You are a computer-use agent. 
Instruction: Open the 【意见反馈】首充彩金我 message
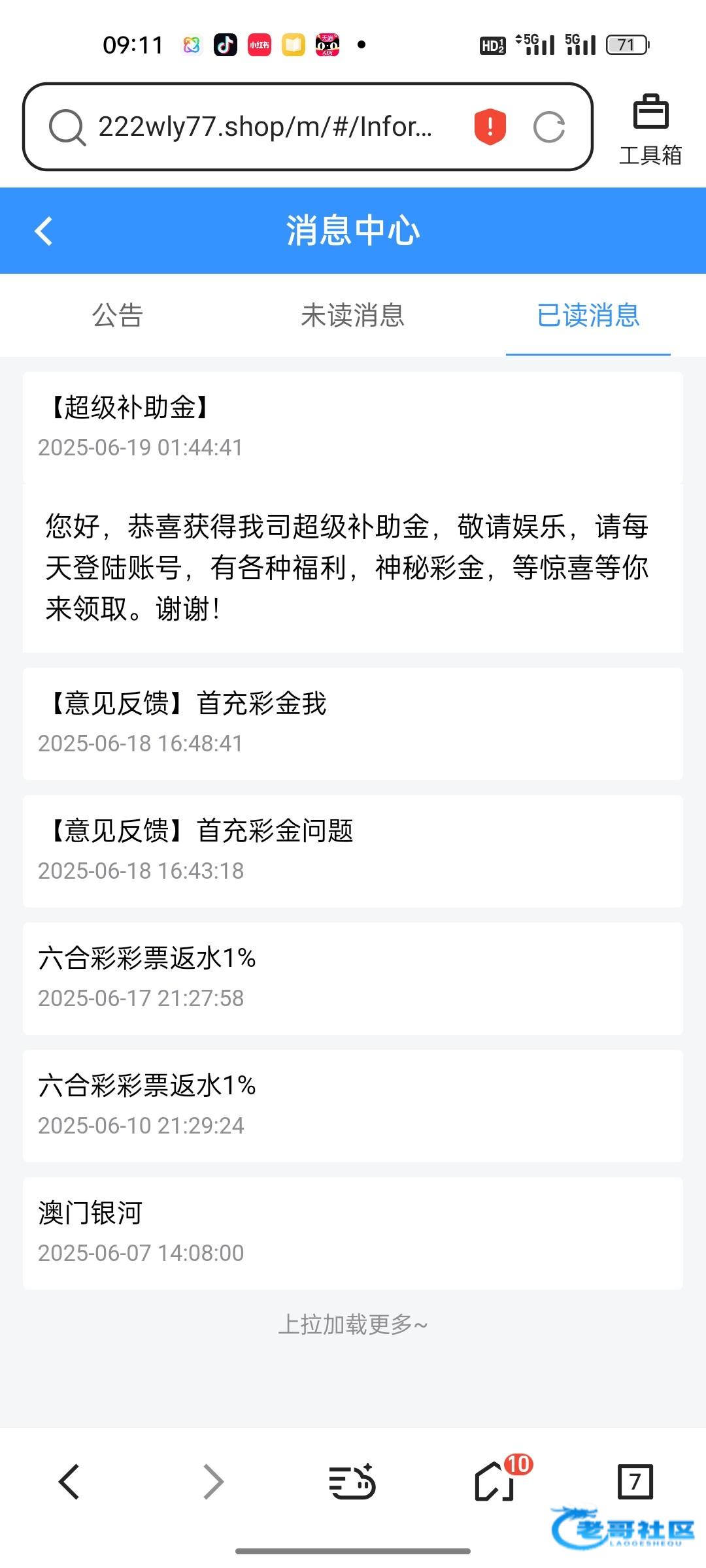pyautogui.click(x=353, y=723)
